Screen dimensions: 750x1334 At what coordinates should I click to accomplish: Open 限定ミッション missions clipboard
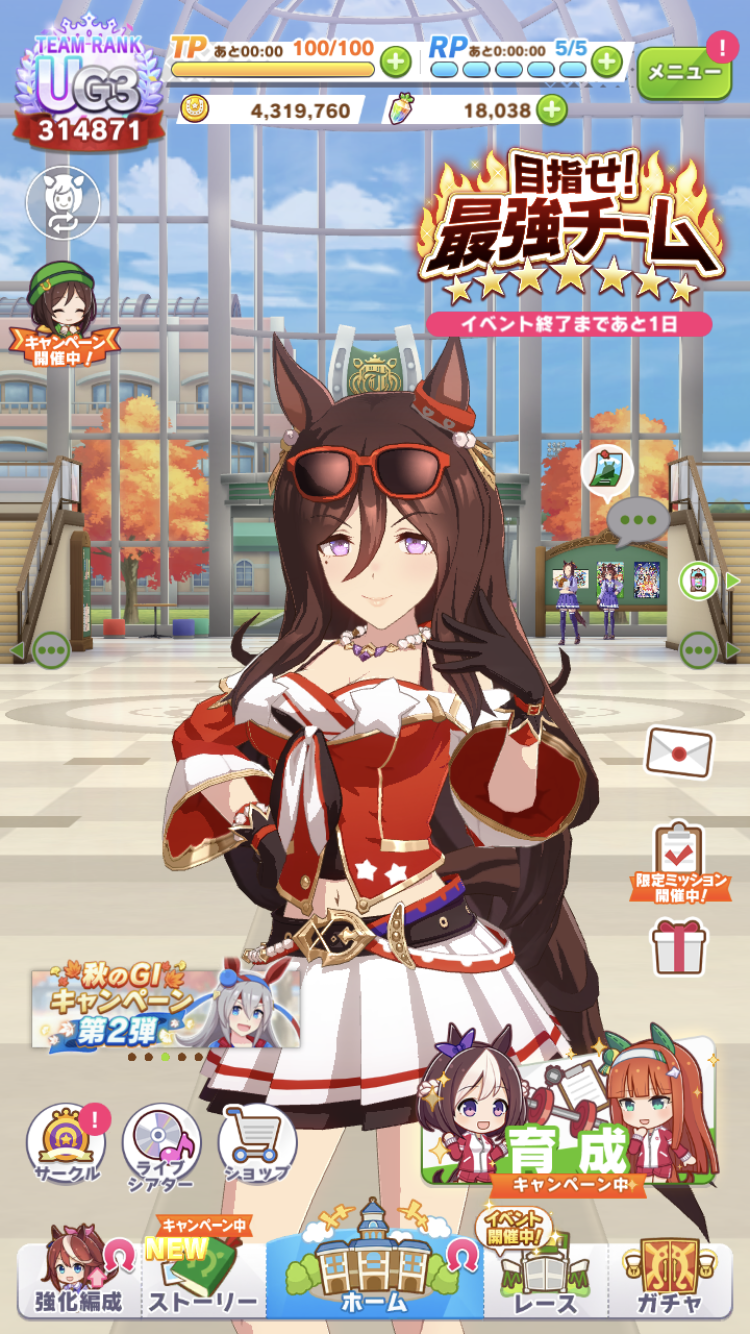click(x=682, y=860)
